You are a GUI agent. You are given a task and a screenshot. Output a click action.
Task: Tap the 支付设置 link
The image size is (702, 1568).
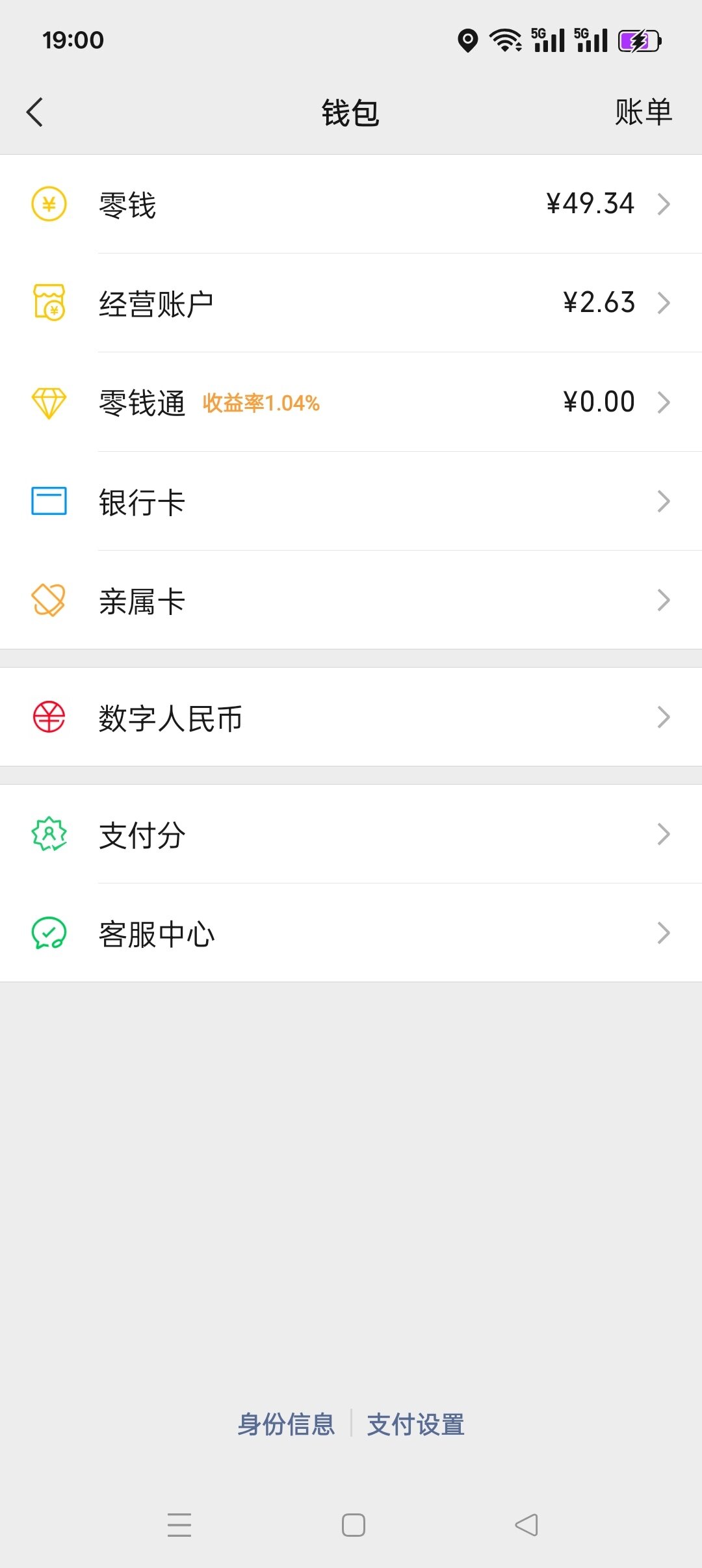pyautogui.click(x=416, y=1424)
